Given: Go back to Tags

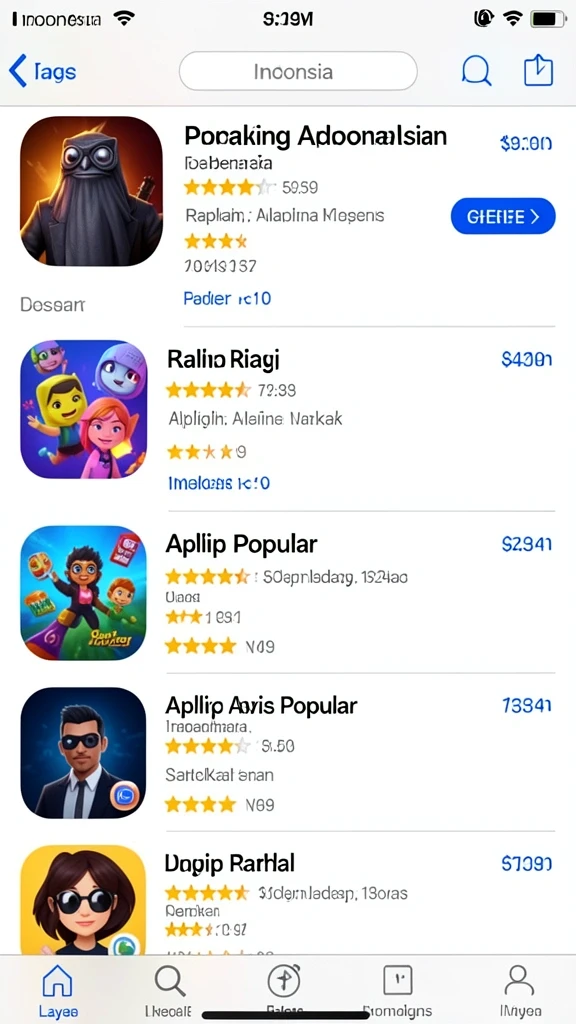Looking at the screenshot, I should point(42,71).
